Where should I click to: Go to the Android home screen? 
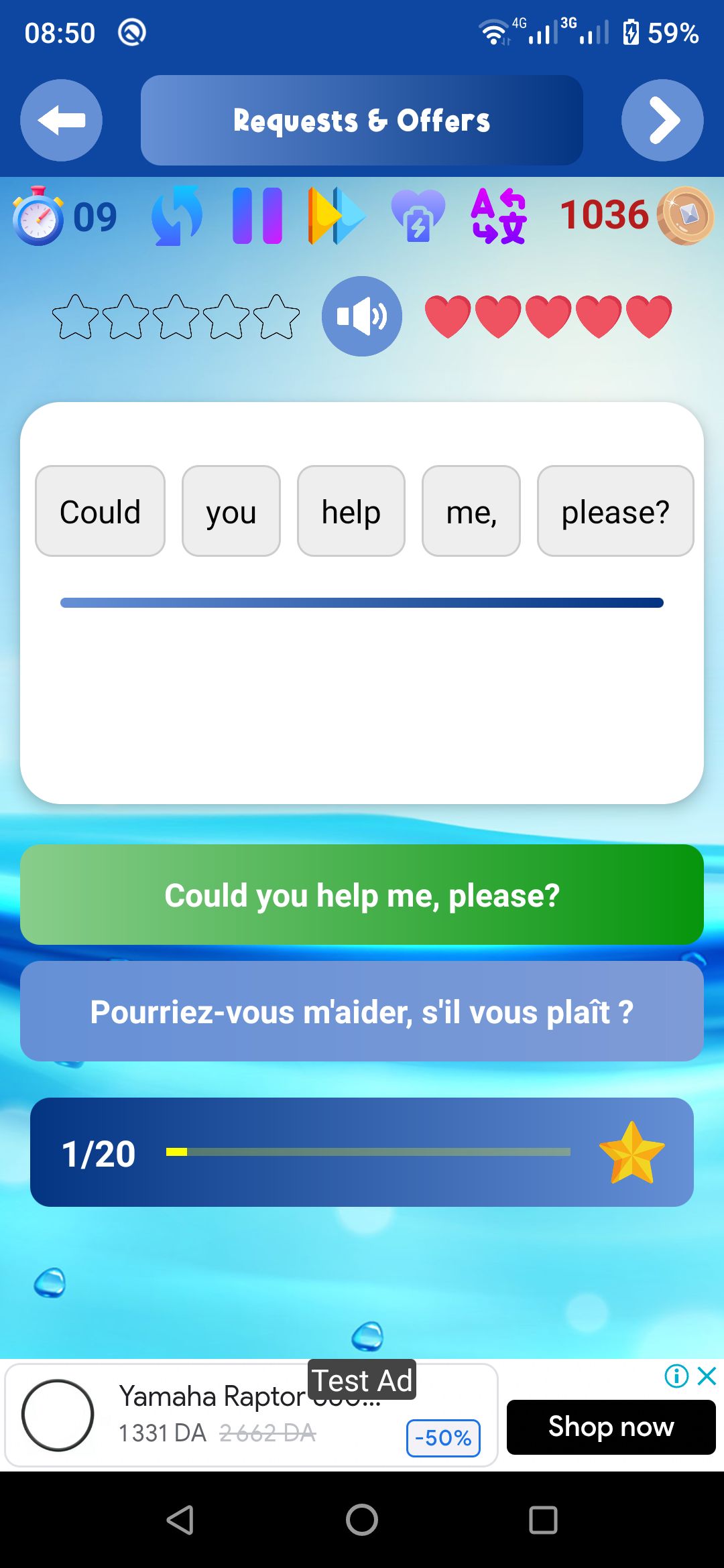(362, 1520)
